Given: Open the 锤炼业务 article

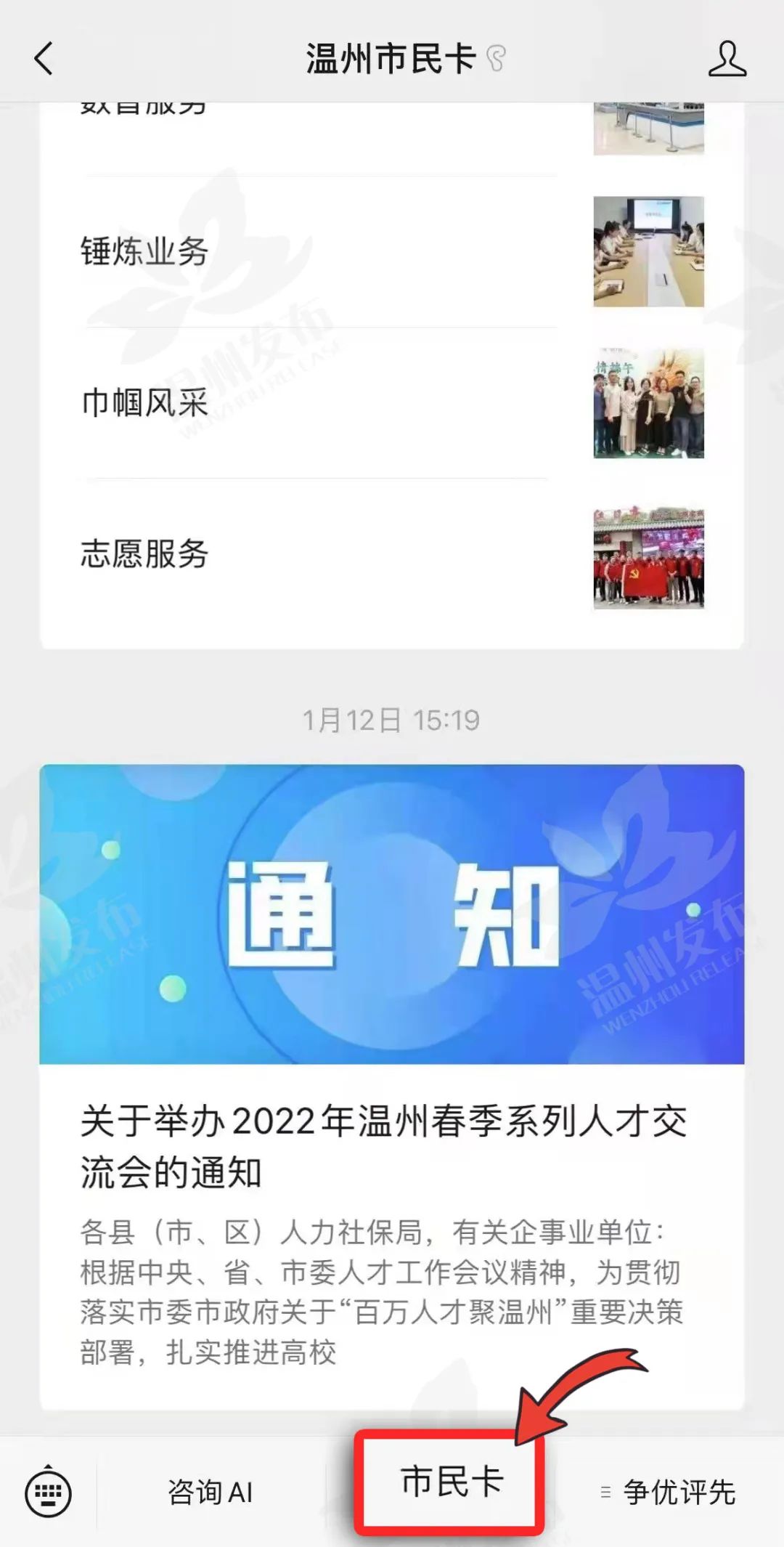Looking at the screenshot, I should [392, 251].
